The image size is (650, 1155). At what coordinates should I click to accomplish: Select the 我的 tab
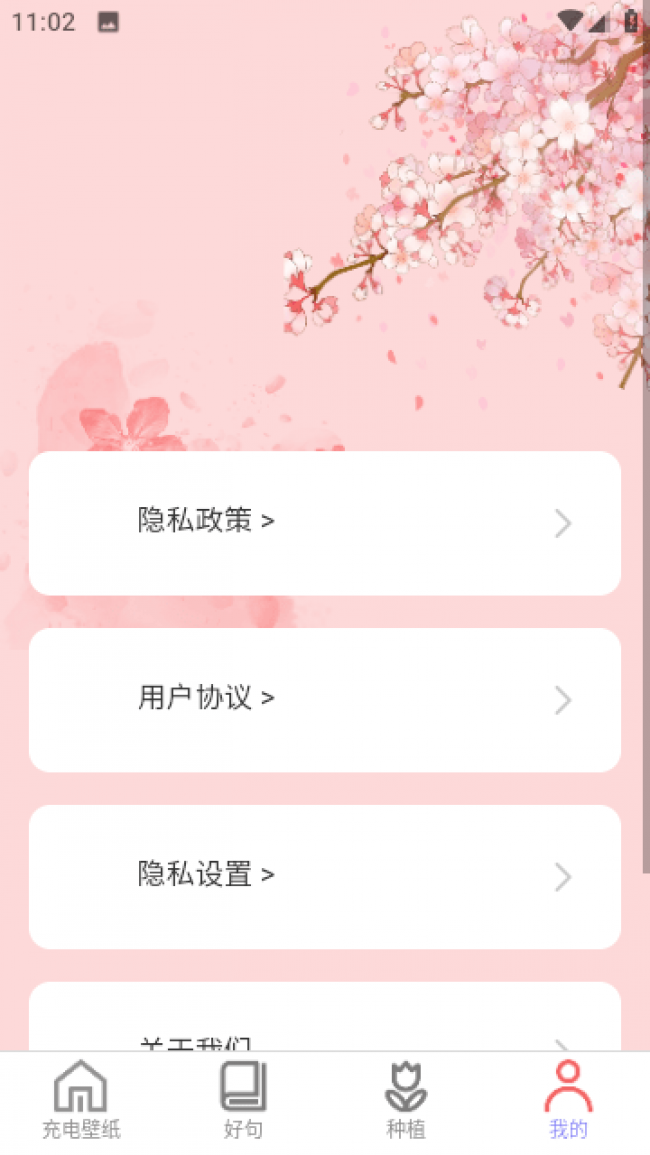(x=568, y=1100)
